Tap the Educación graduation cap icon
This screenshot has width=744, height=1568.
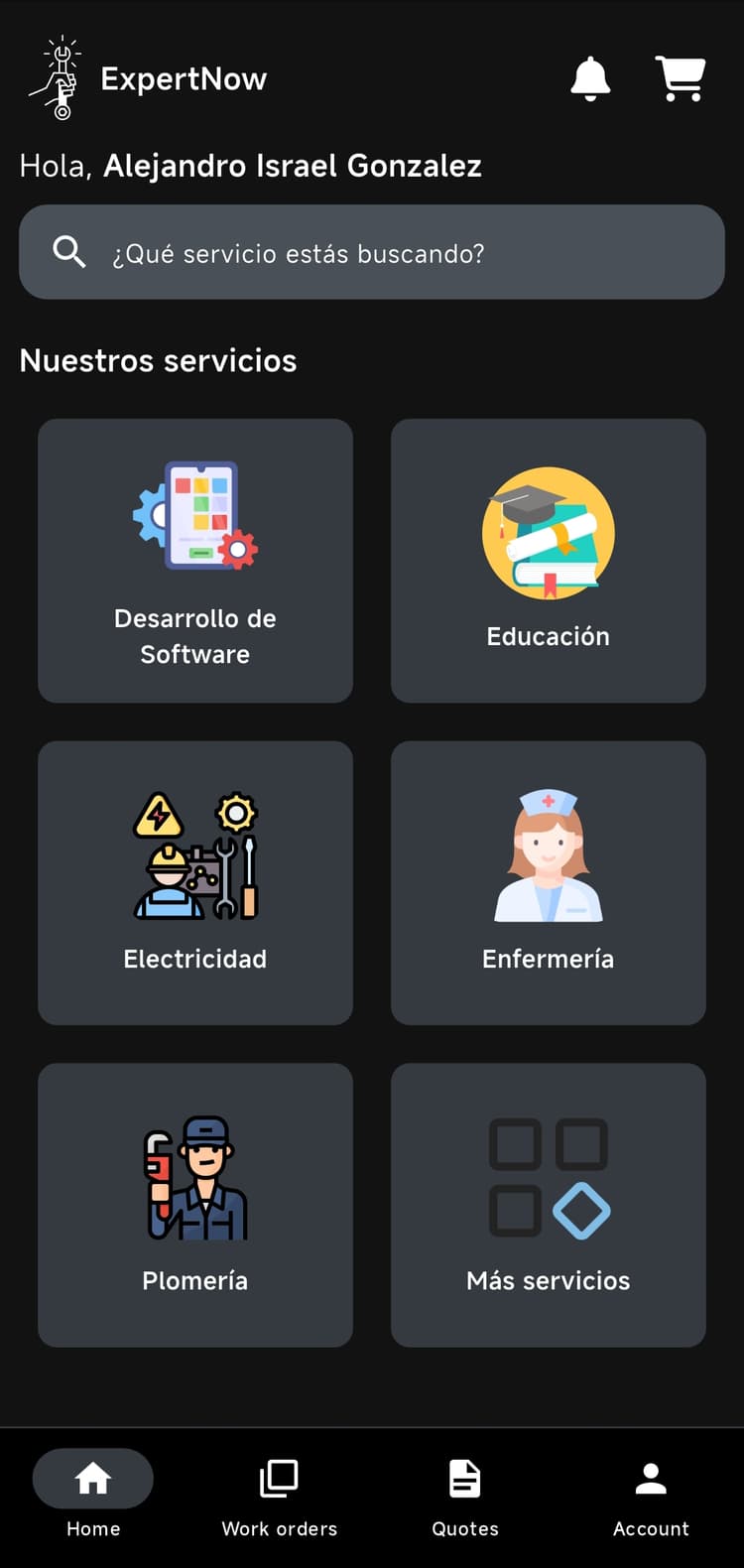548,533
